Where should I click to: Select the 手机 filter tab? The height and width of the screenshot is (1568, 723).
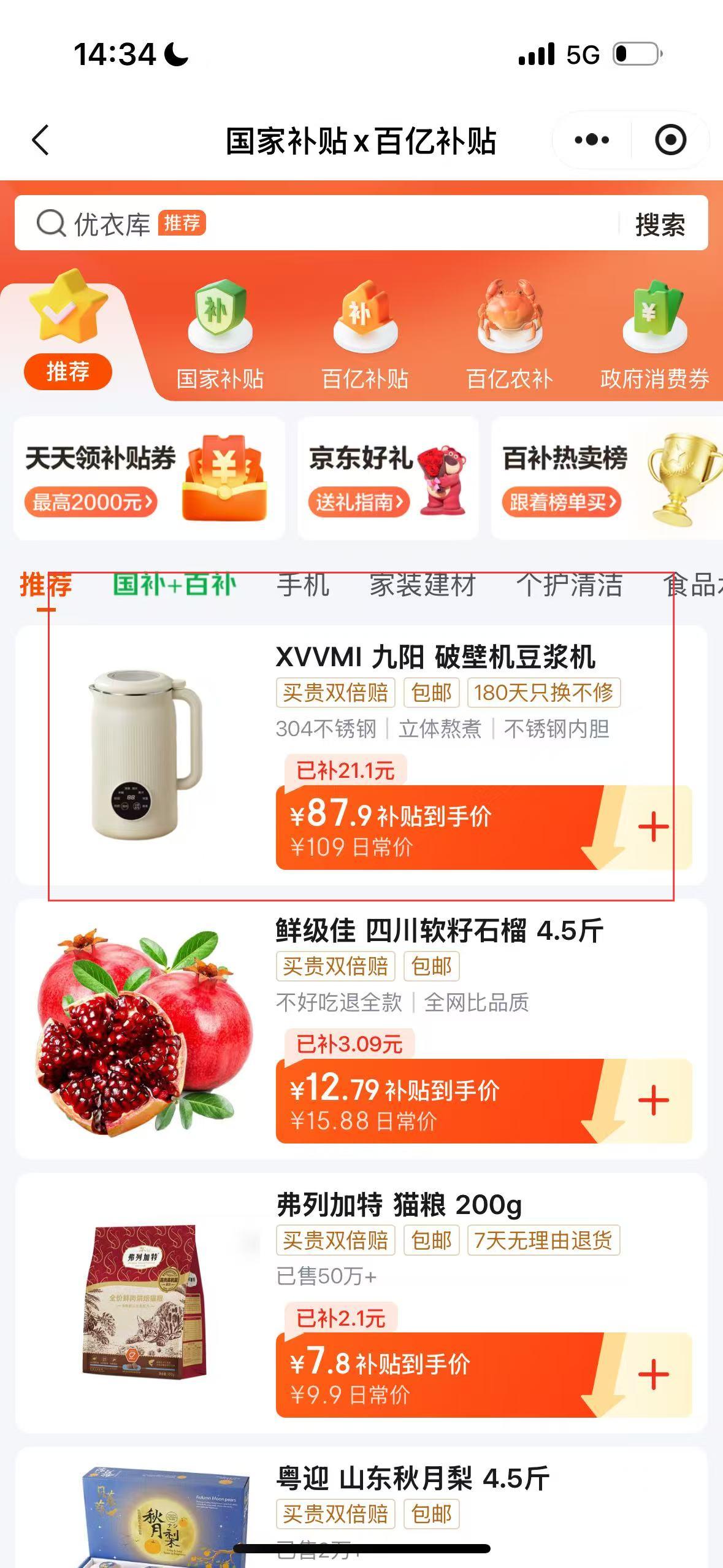pos(303,585)
